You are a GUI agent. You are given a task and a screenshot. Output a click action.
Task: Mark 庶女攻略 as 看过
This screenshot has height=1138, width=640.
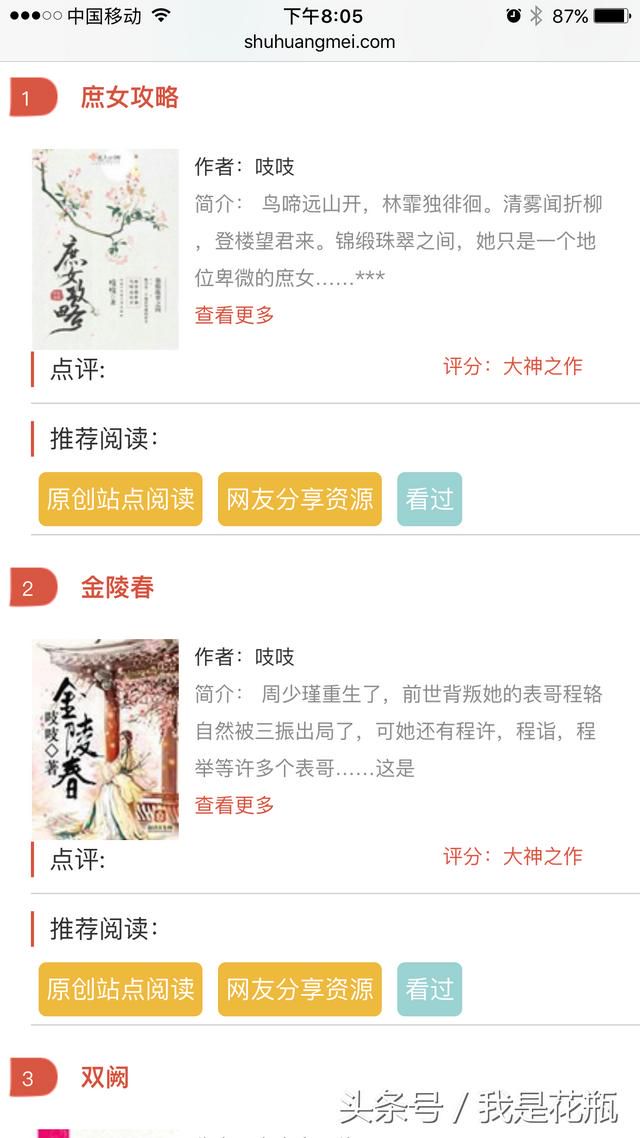coord(430,499)
